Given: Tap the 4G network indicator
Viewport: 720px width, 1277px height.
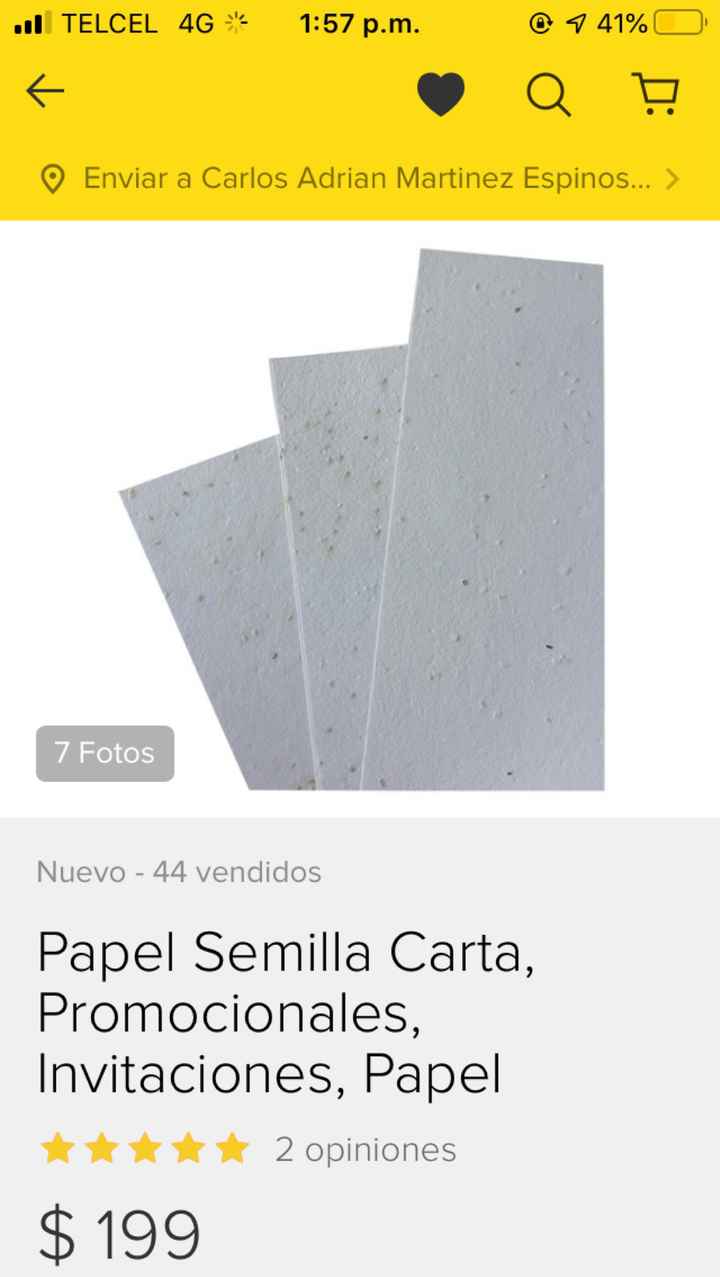Looking at the screenshot, I should coord(190,22).
